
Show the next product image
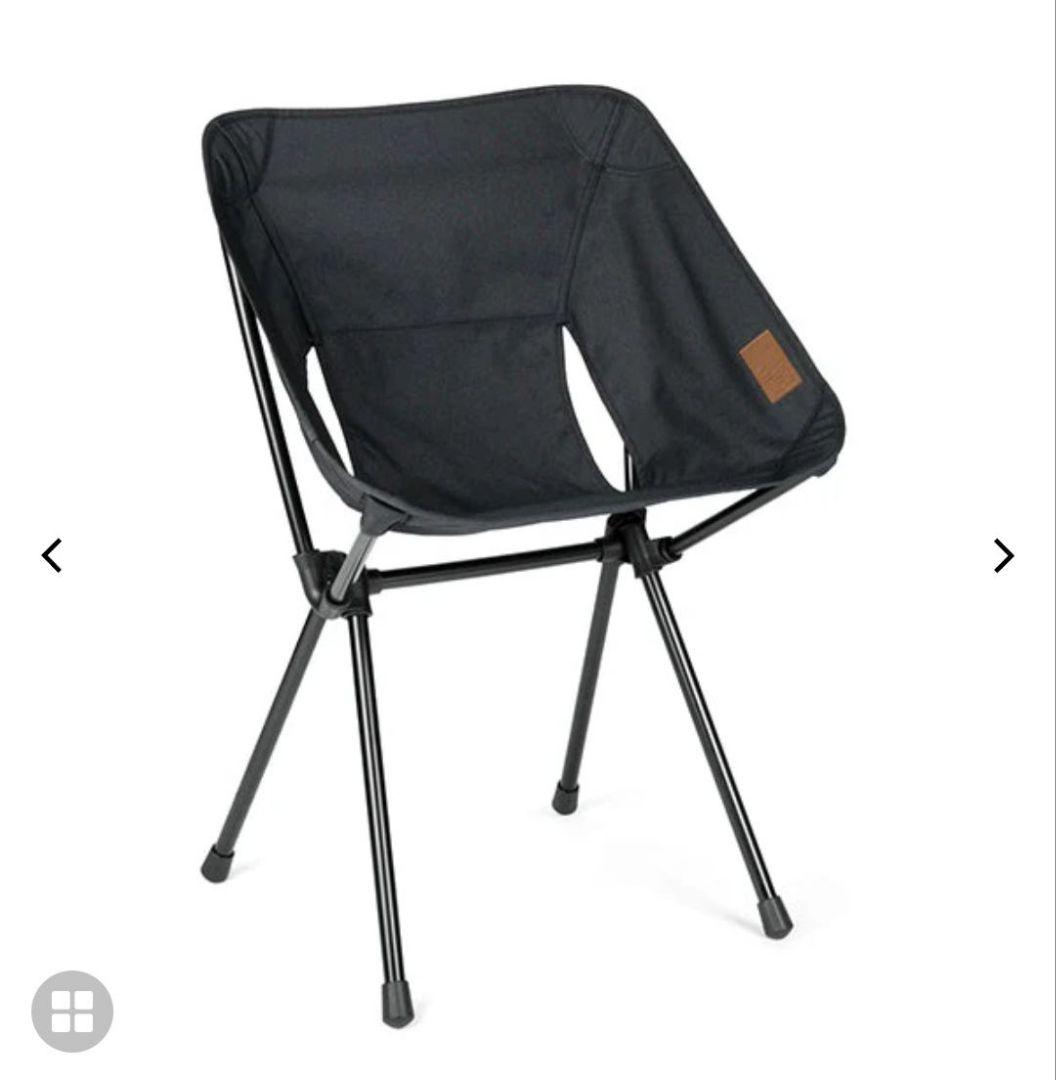[x=1003, y=555]
